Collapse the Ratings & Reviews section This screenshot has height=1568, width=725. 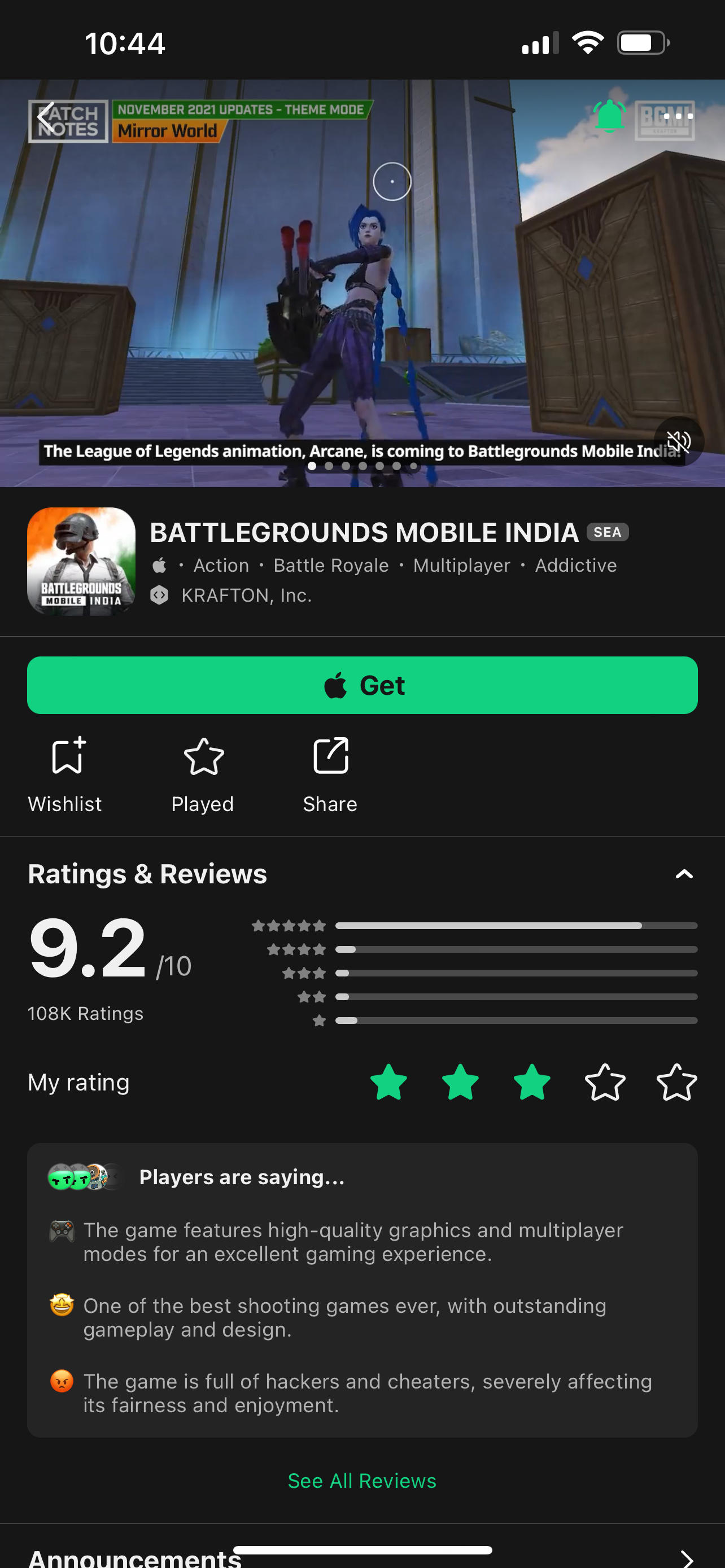684,874
